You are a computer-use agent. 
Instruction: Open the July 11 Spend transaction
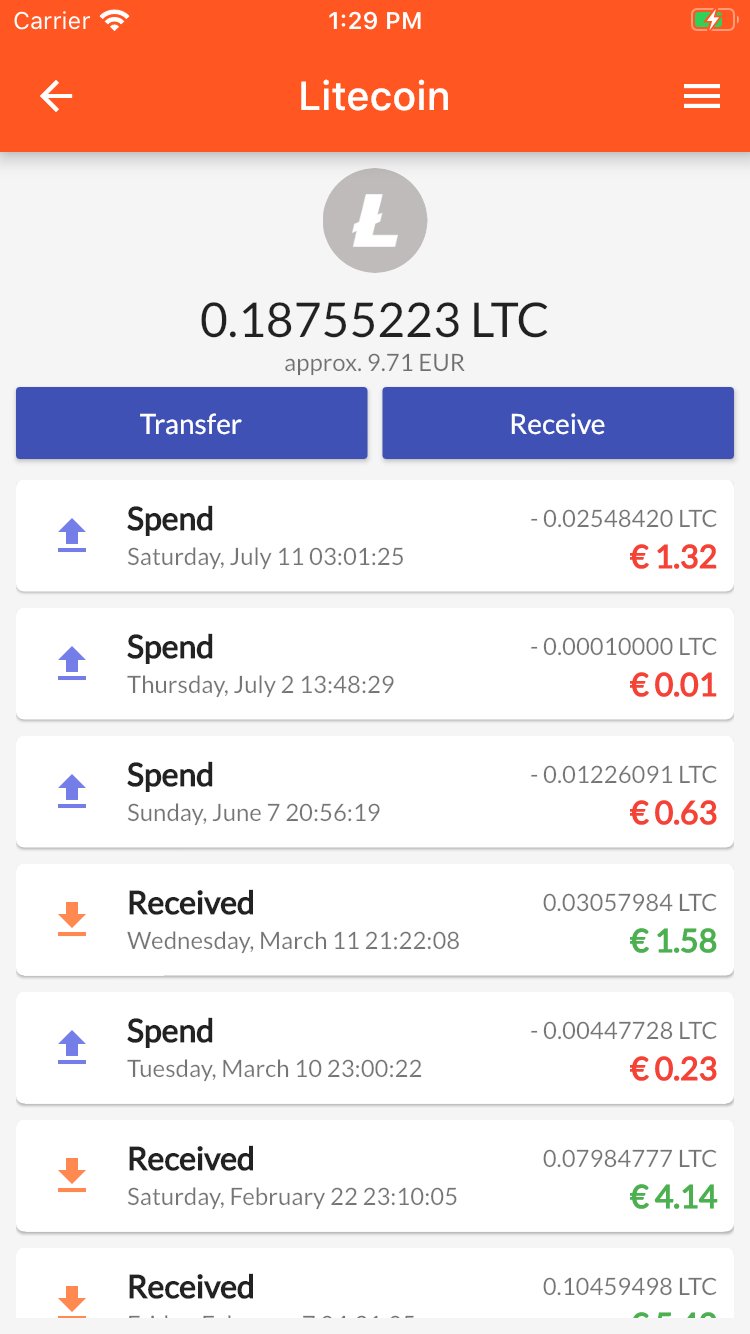coord(375,536)
